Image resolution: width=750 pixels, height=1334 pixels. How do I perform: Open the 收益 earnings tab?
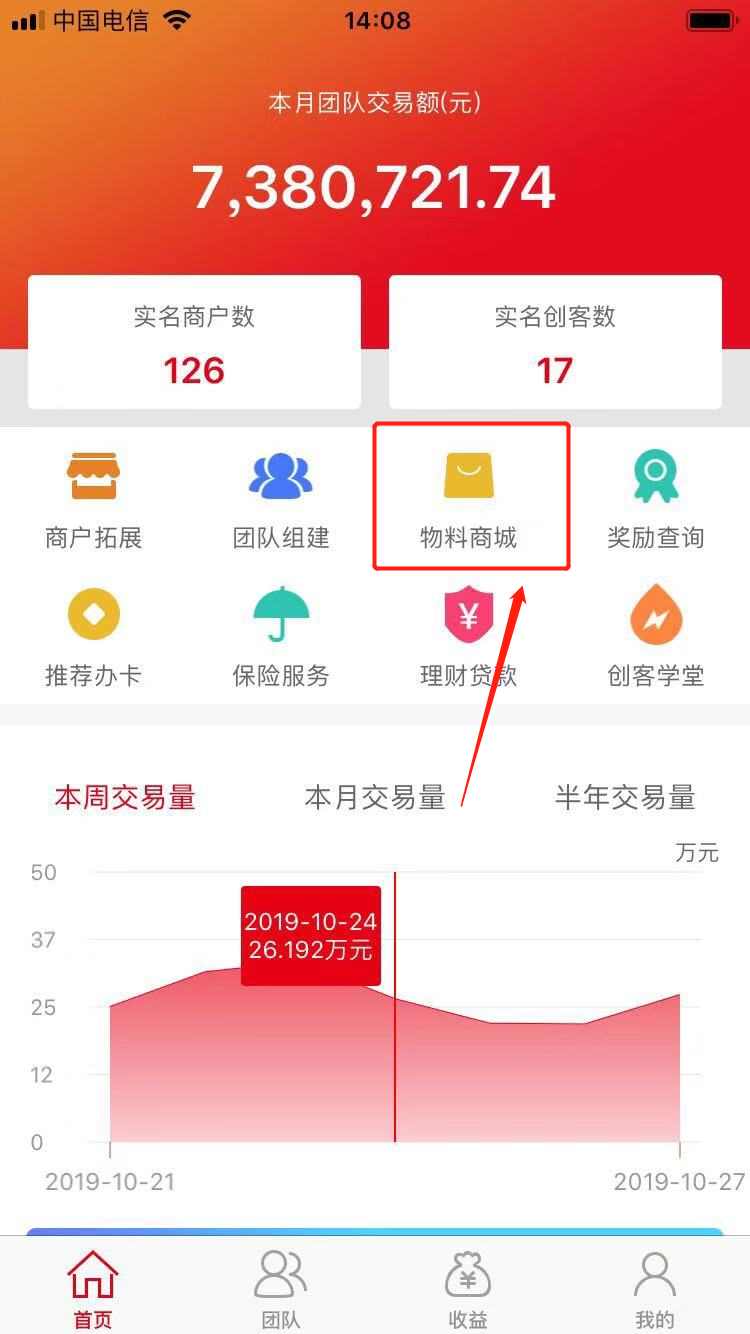click(x=467, y=1288)
